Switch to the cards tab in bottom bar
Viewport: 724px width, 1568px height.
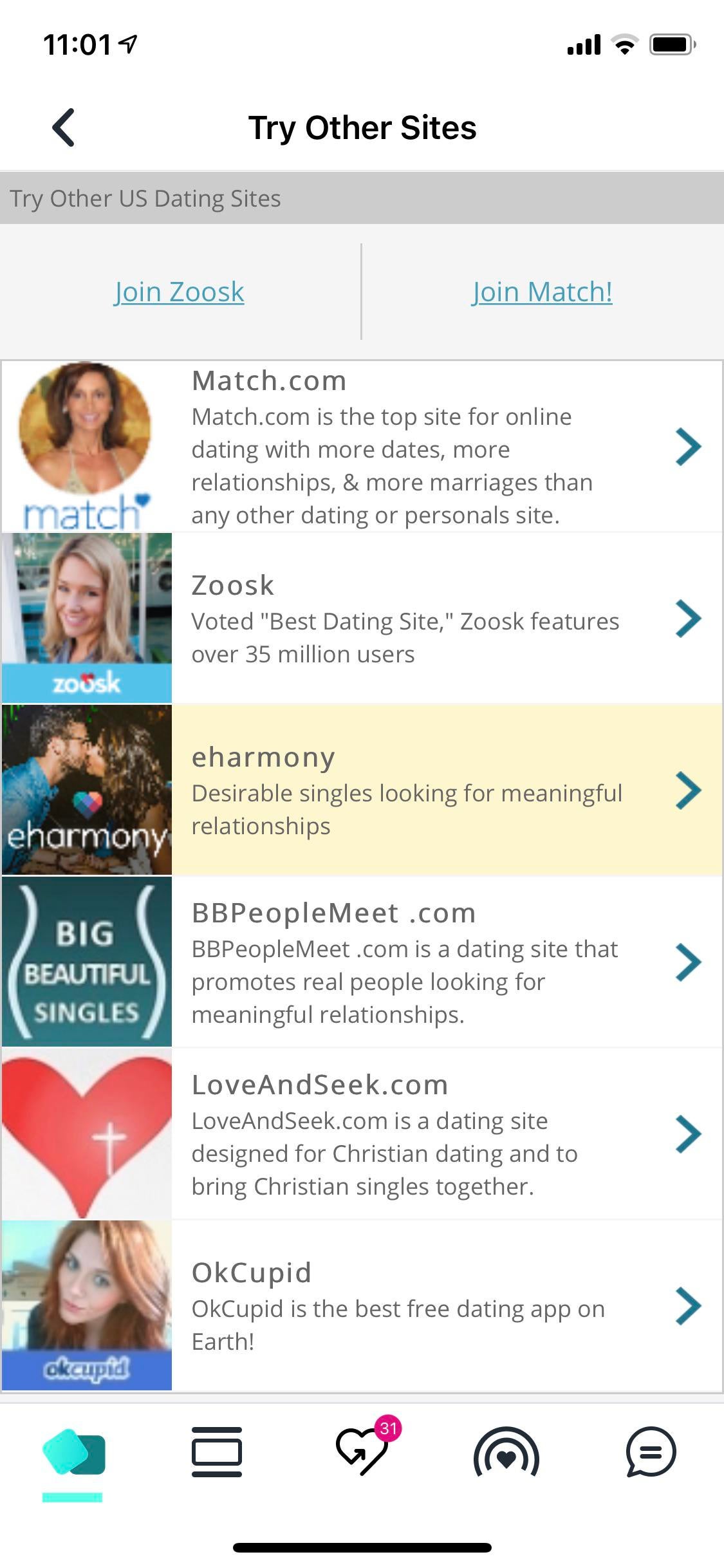[x=73, y=1453]
